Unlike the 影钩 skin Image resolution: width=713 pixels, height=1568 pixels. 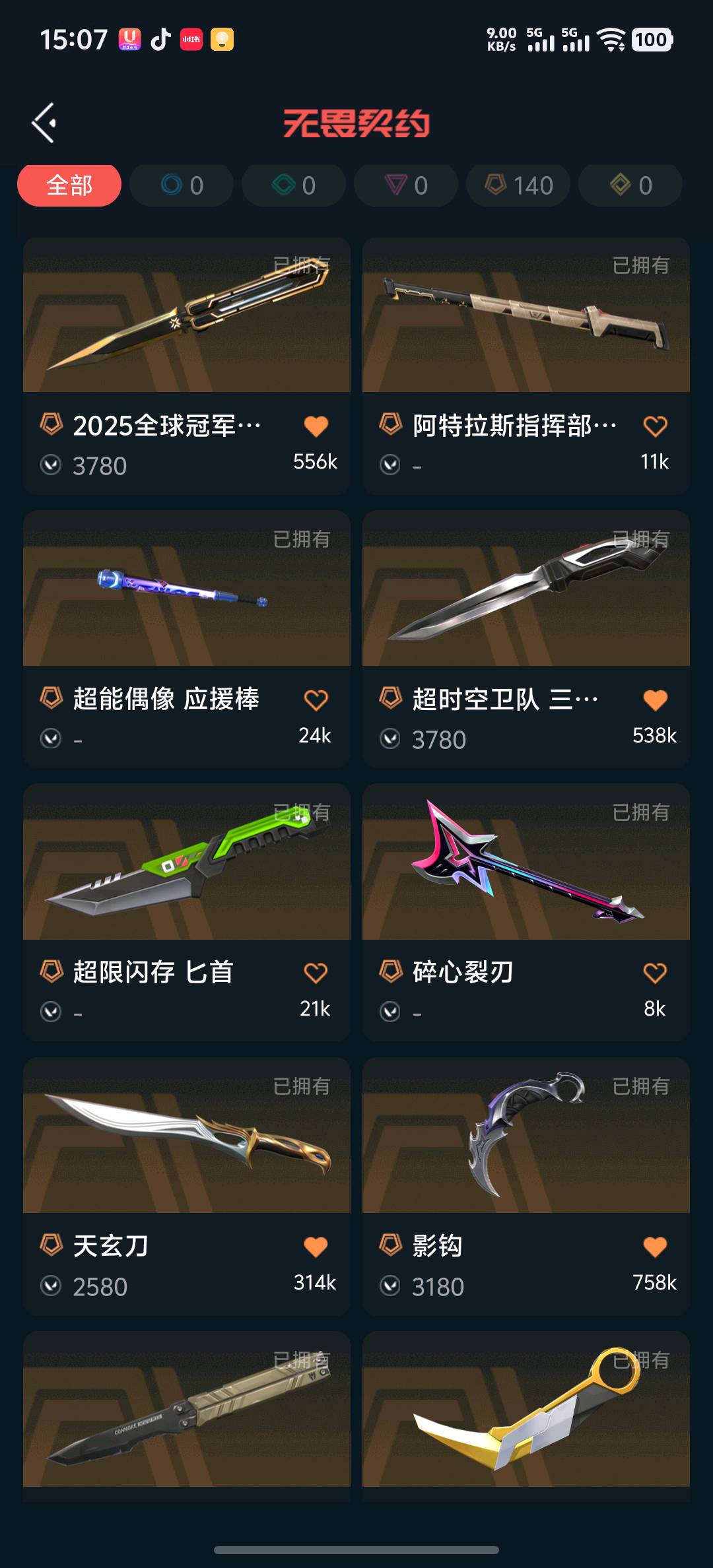tap(655, 1247)
